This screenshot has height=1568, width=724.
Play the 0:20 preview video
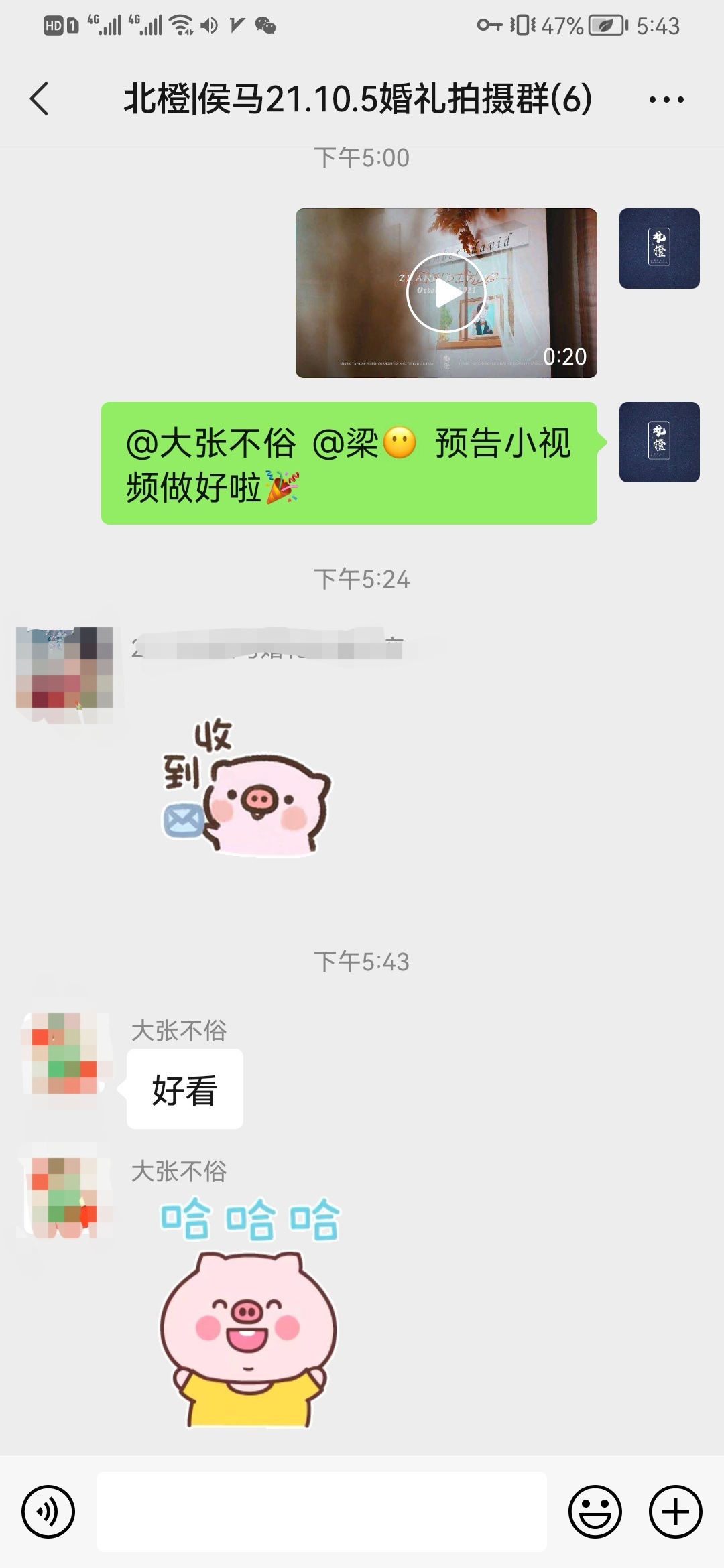pyautogui.click(x=446, y=293)
